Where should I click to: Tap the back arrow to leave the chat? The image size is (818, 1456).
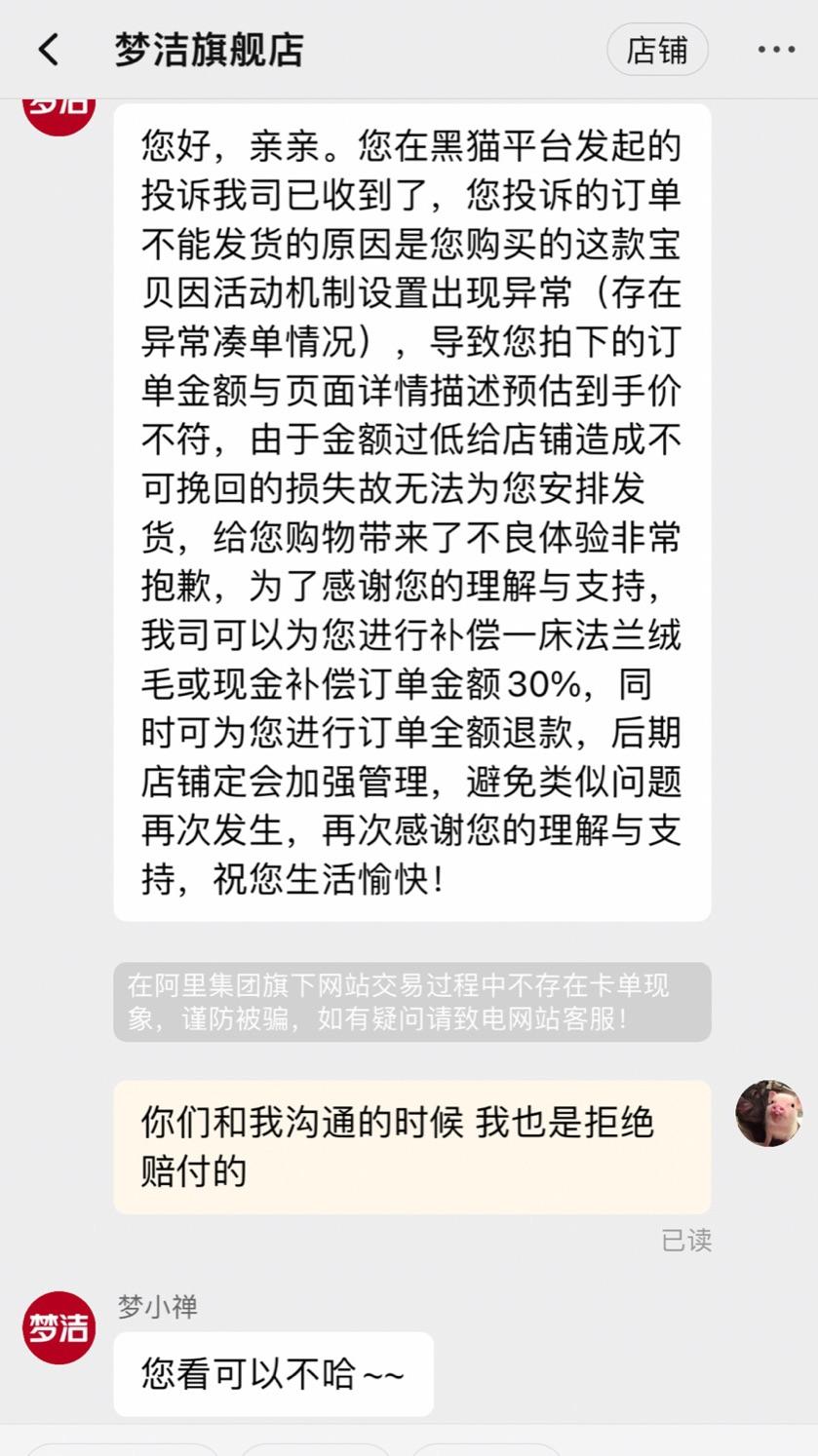tap(49, 49)
